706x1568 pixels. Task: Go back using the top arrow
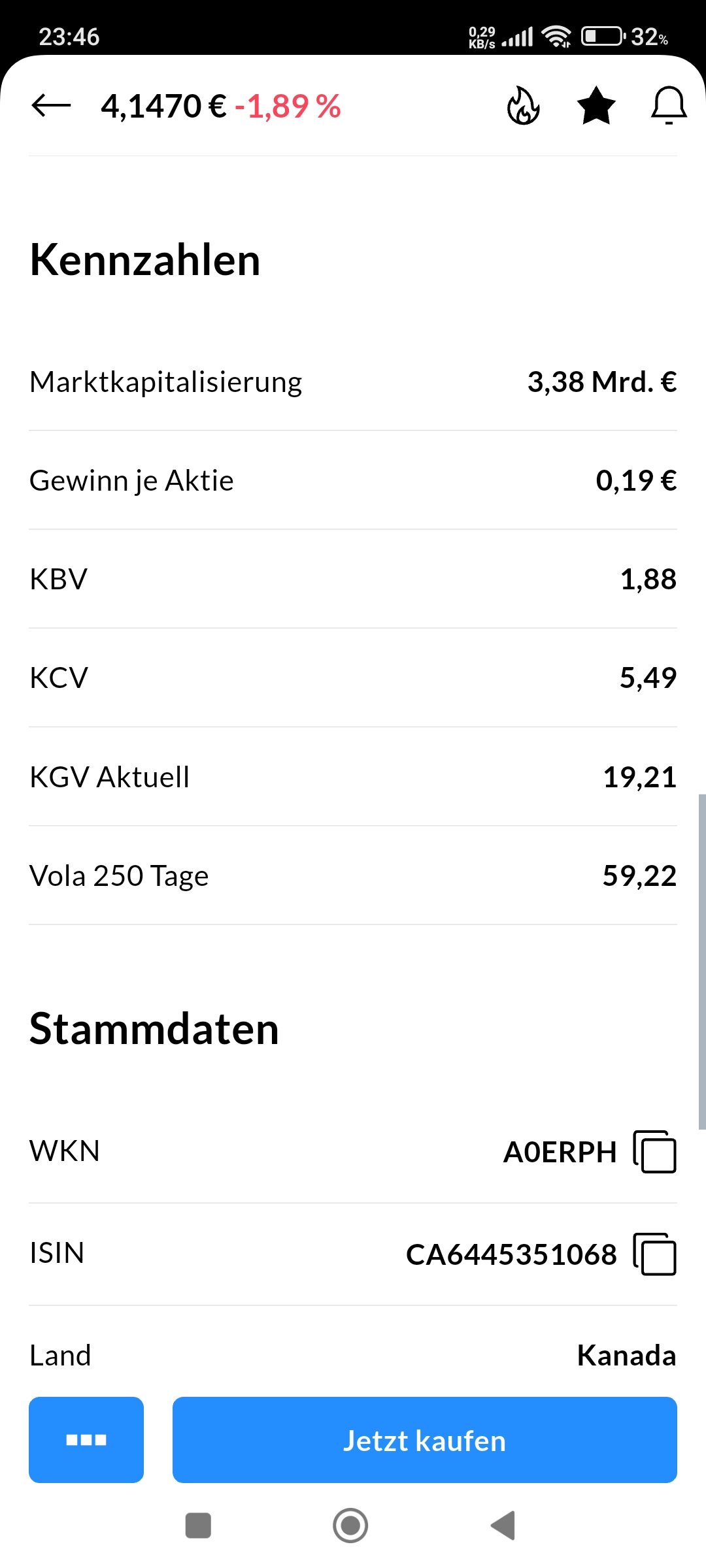(51, 105)
